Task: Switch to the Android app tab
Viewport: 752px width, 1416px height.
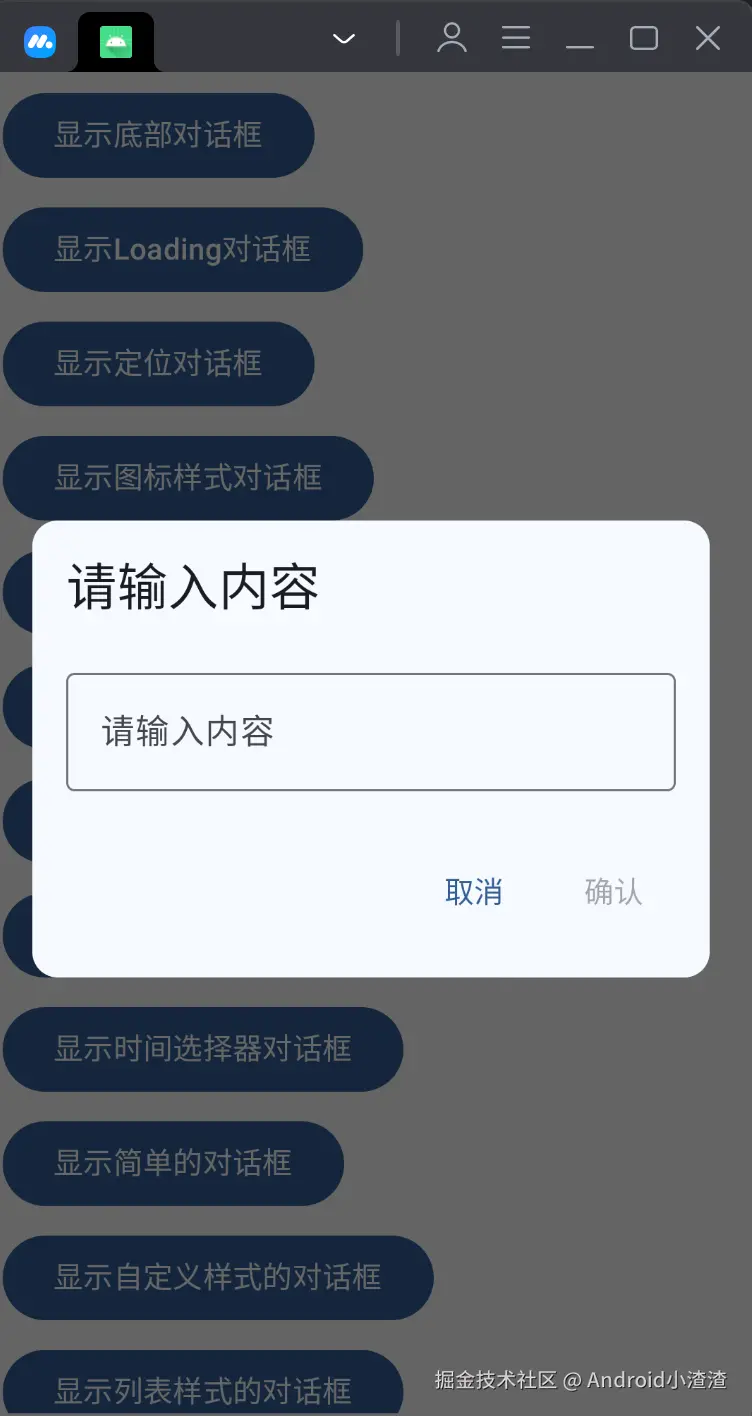Action: (x=116, y=42)
